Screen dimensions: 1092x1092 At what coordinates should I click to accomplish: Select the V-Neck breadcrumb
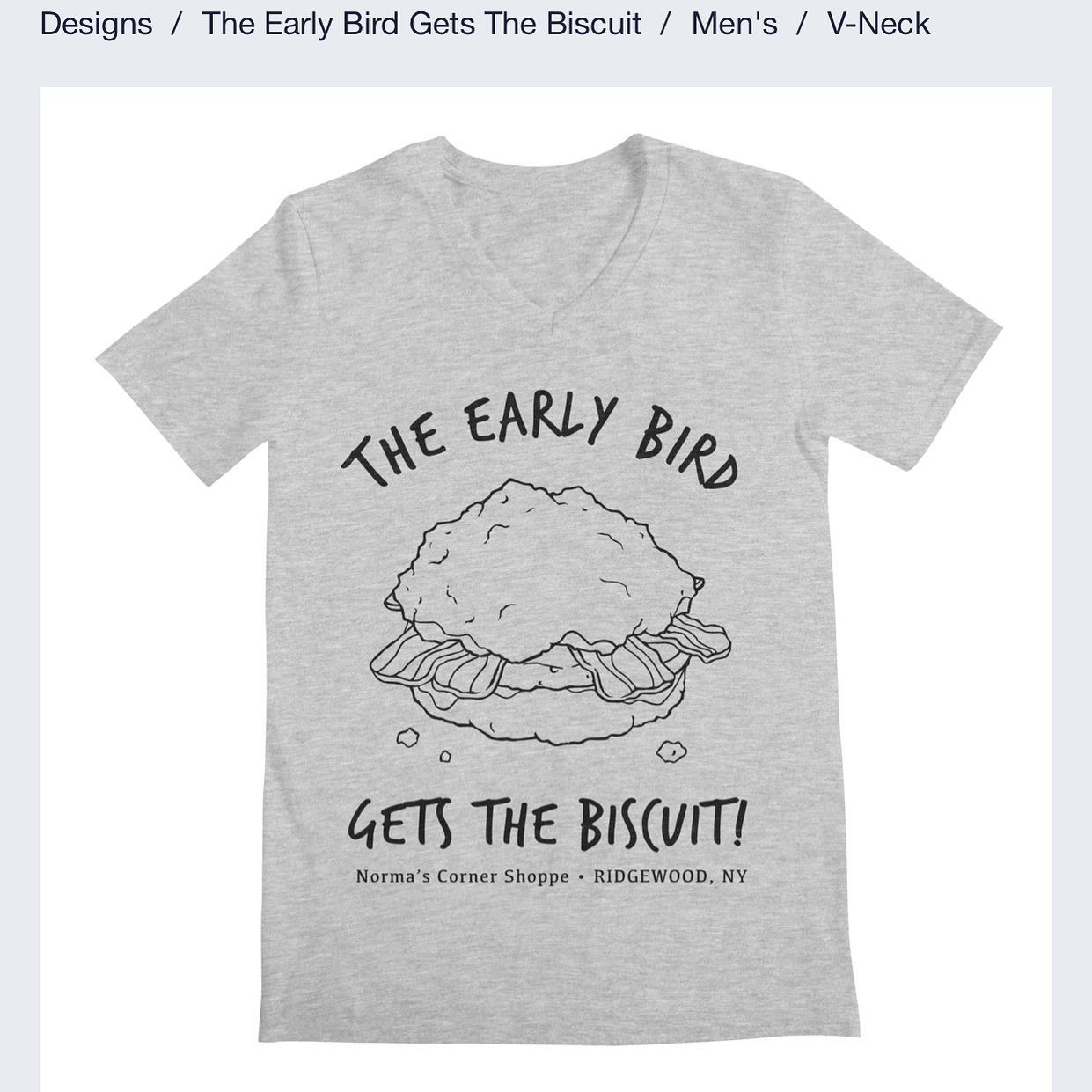(878, 24)
